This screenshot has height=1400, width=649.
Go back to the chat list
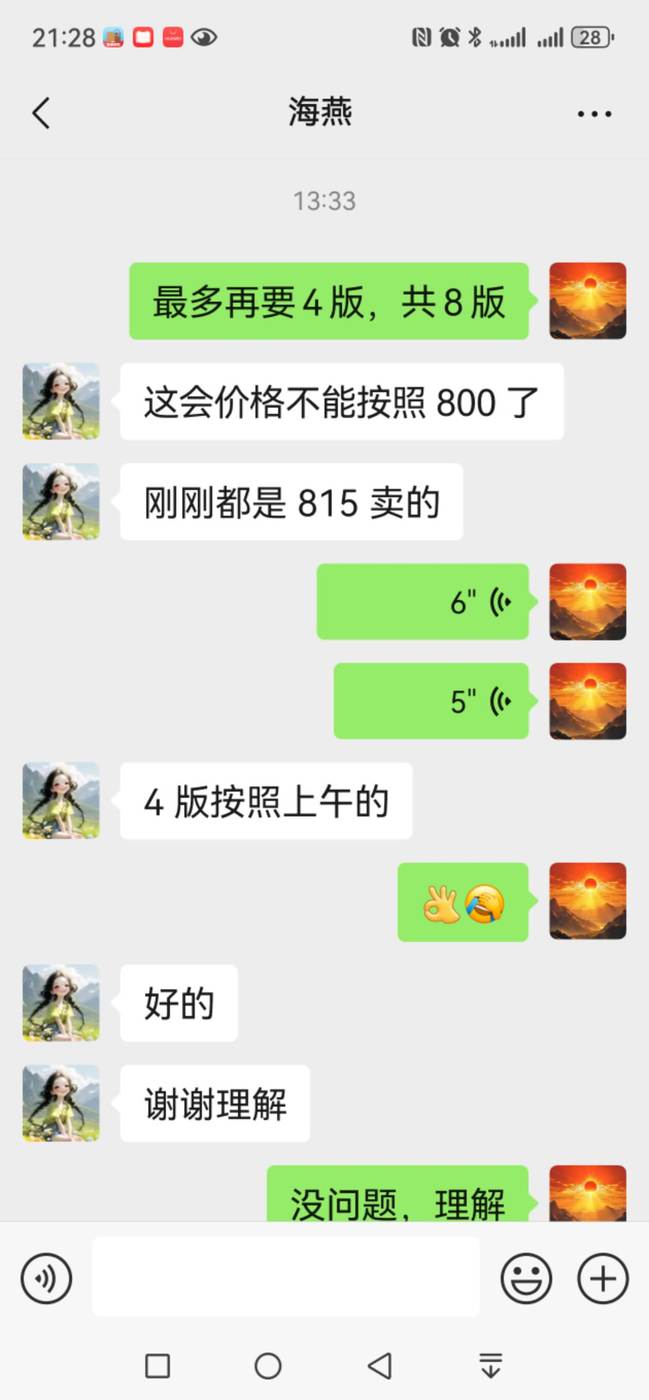(41, 113)
